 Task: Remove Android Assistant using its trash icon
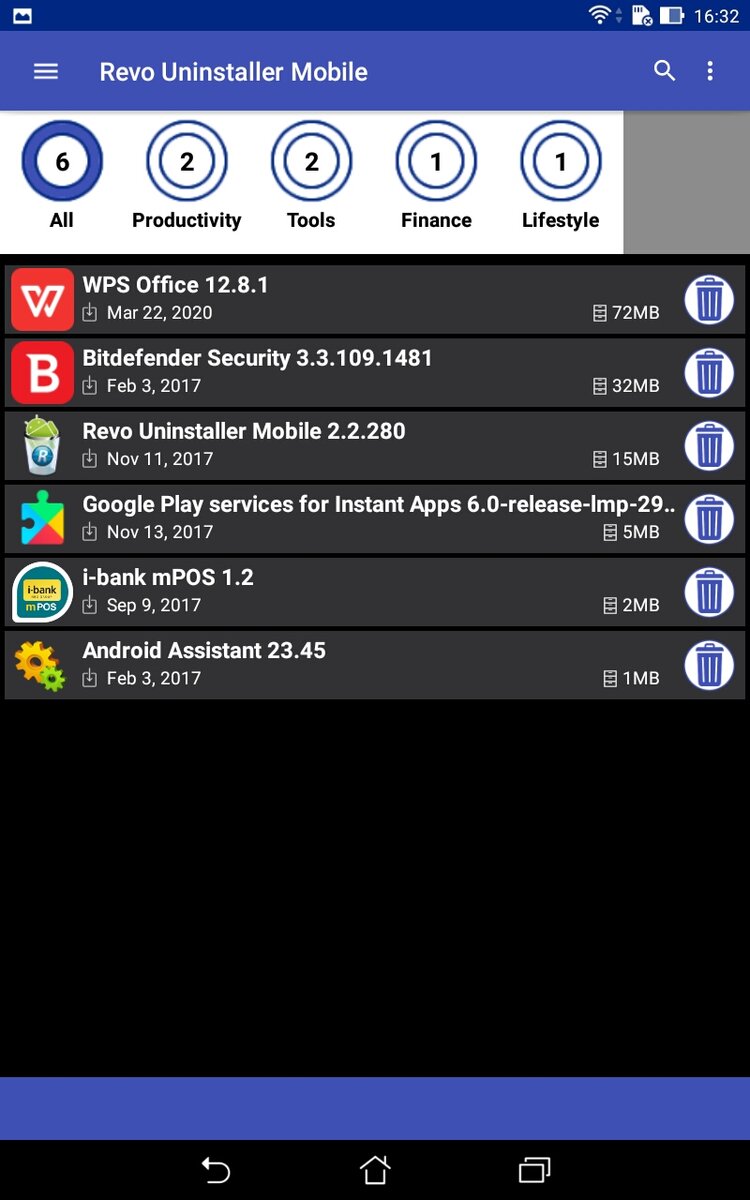[x=709, y=664]
